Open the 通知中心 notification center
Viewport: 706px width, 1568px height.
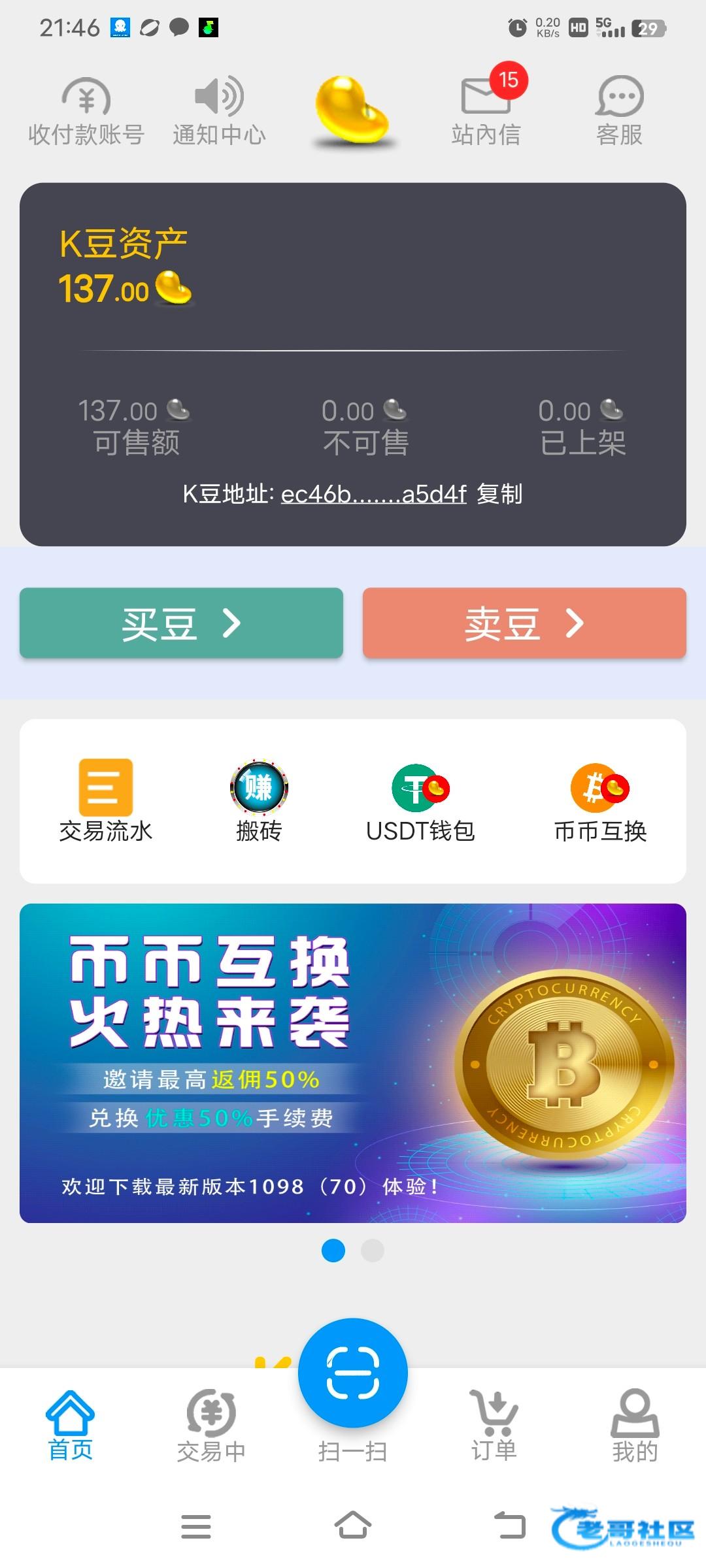[x=219, y=111]
